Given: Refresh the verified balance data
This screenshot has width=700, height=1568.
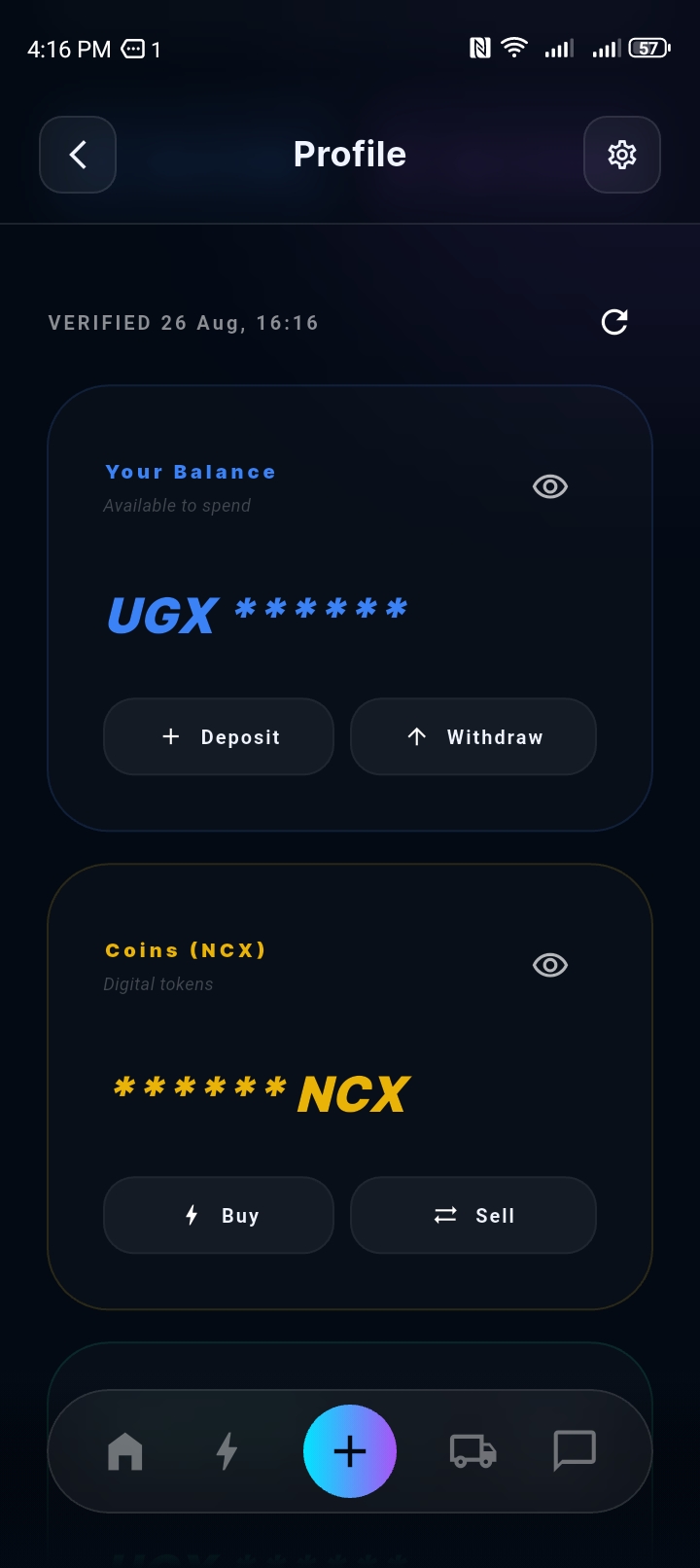Looking at the screenshot, I should (x=614, y=322).
